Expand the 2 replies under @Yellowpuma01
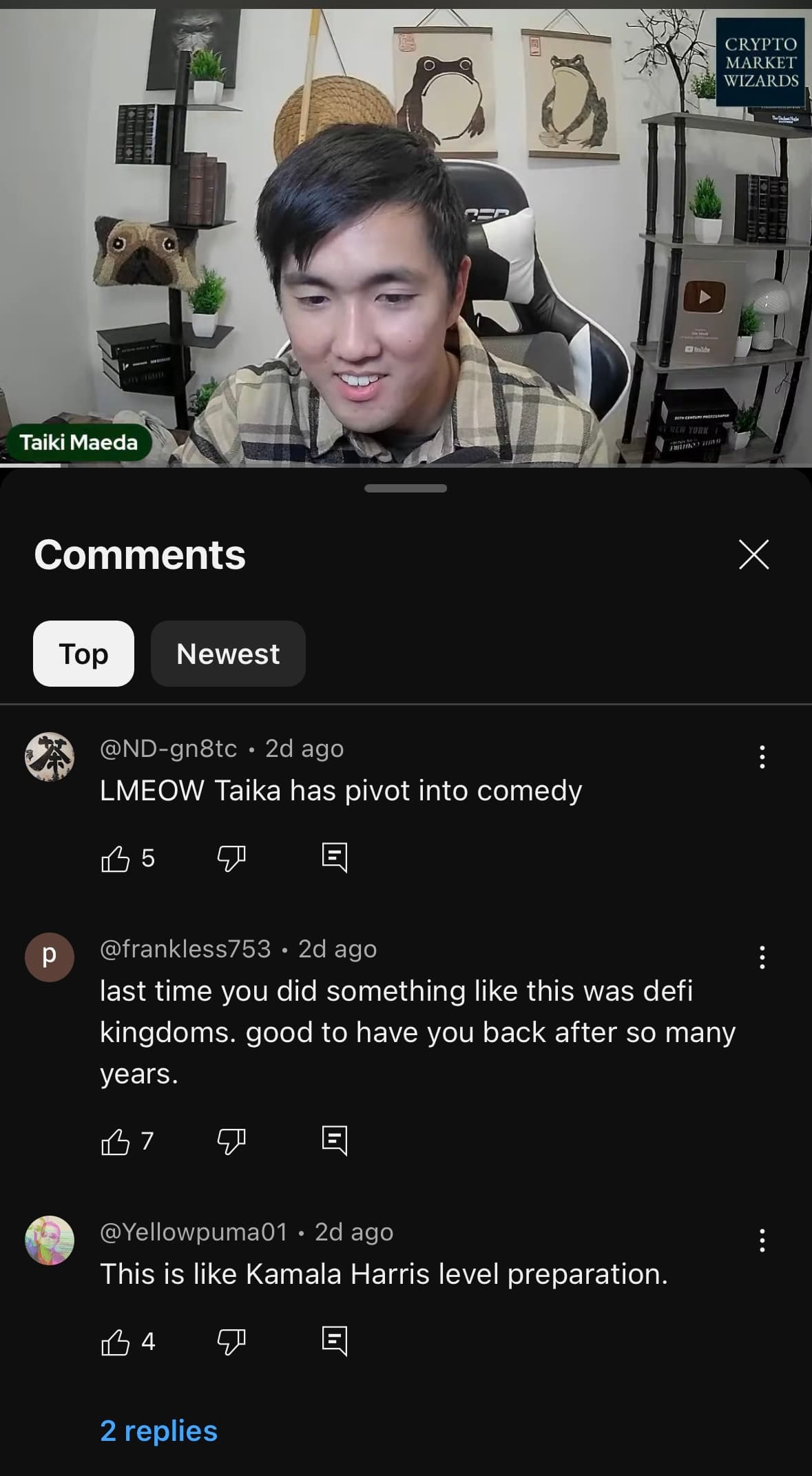The height and width of the screenshot is (1476, 812). [159, 1431]
